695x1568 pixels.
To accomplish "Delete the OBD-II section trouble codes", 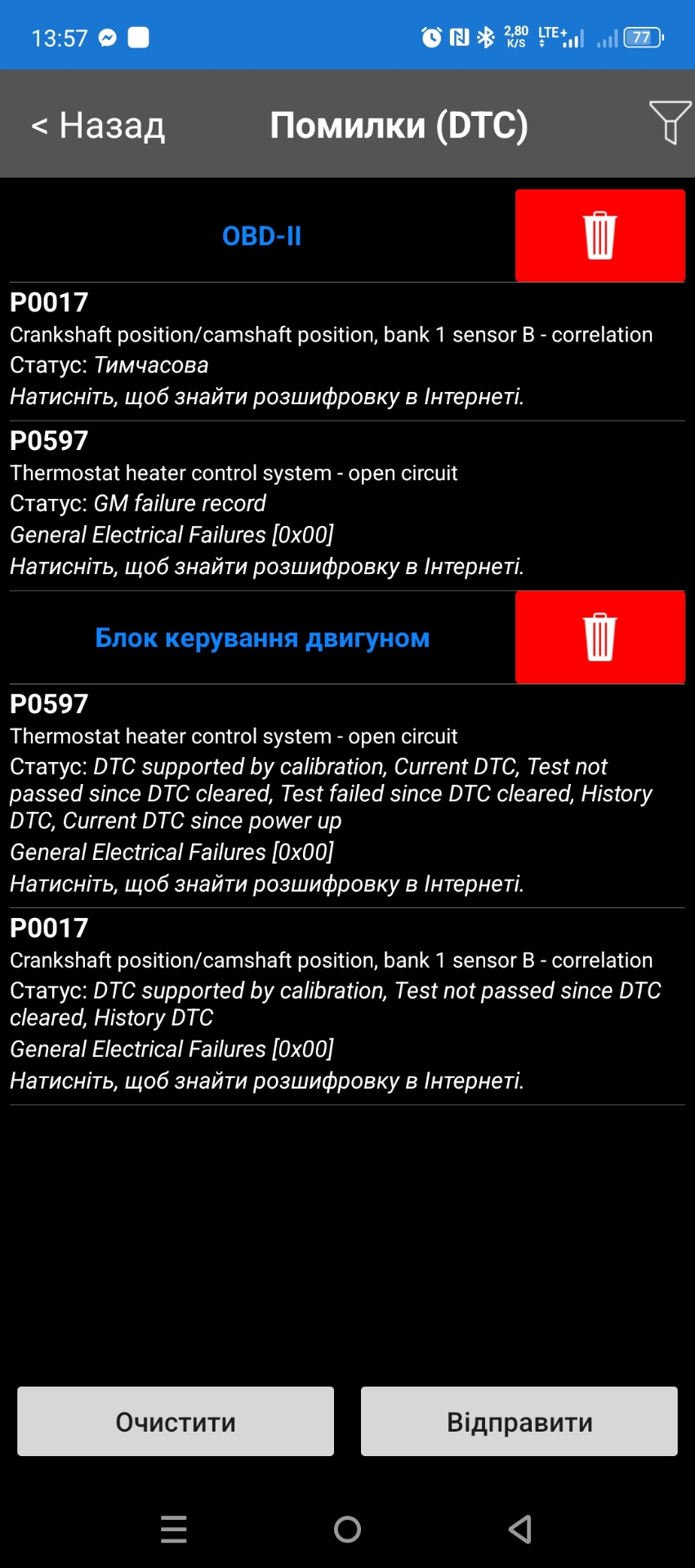I will (599, 236).
